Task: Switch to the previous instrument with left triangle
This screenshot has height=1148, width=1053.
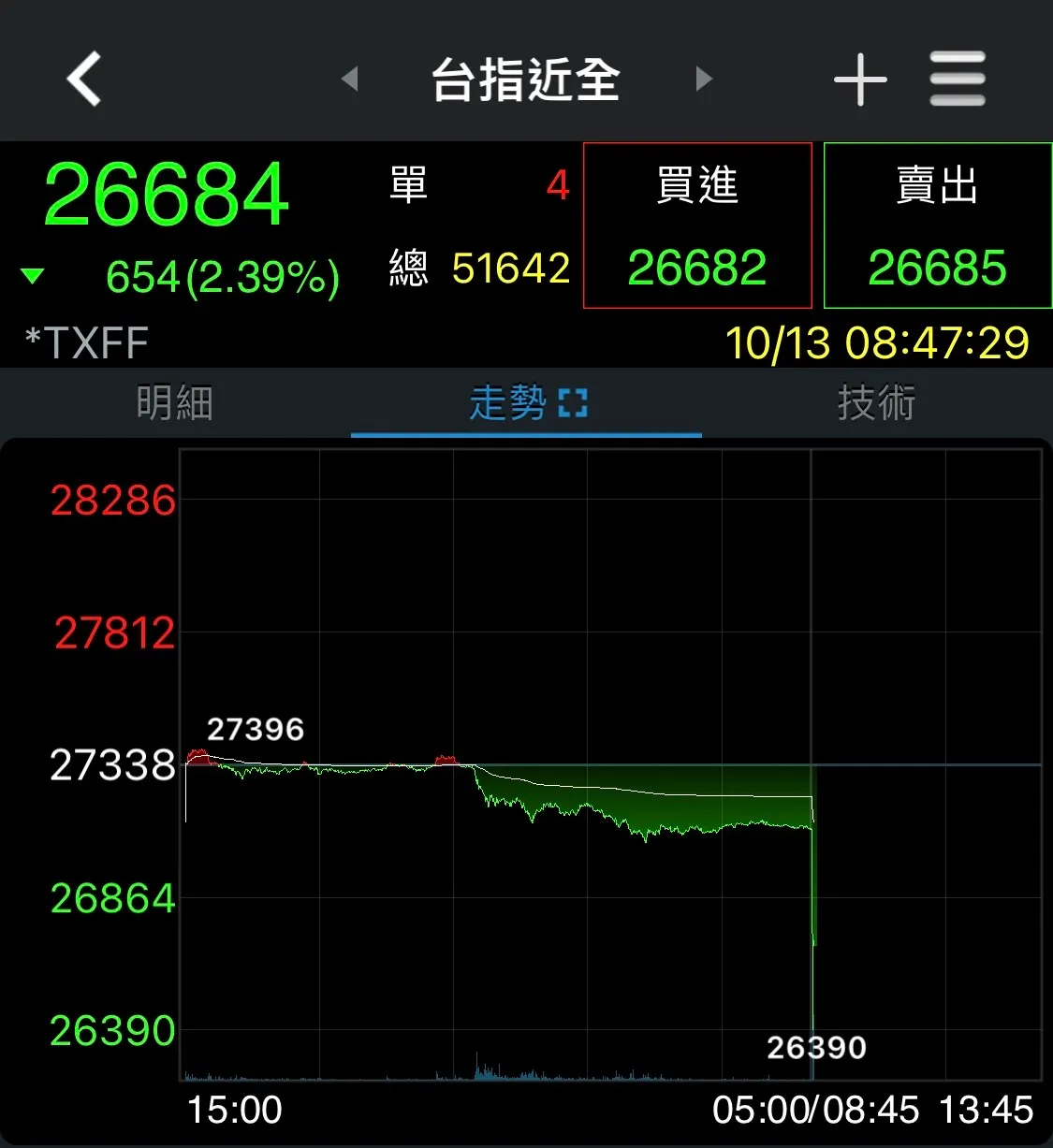Action: (350, 79)
